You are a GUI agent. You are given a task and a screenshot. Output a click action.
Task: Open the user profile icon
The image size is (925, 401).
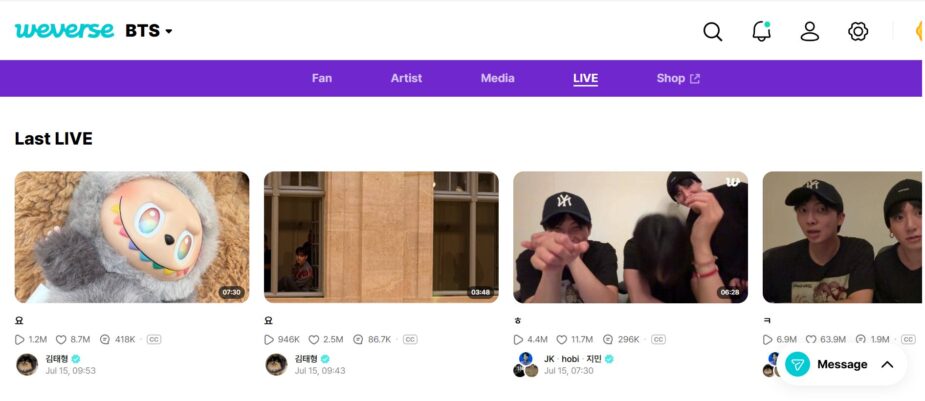[x=810, y=31]
